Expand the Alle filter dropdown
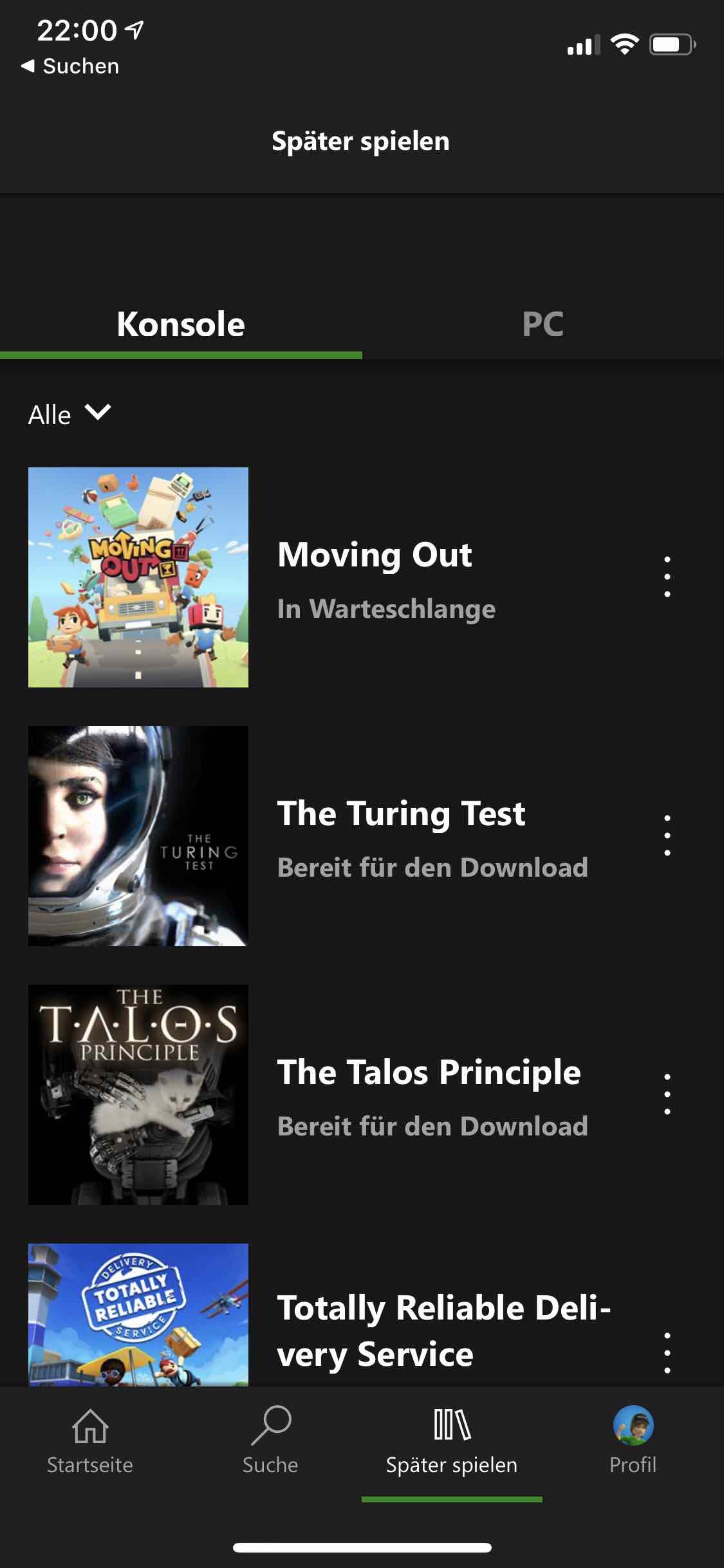Viewport: 724px width, 1568px height. (x=70, y=414)
